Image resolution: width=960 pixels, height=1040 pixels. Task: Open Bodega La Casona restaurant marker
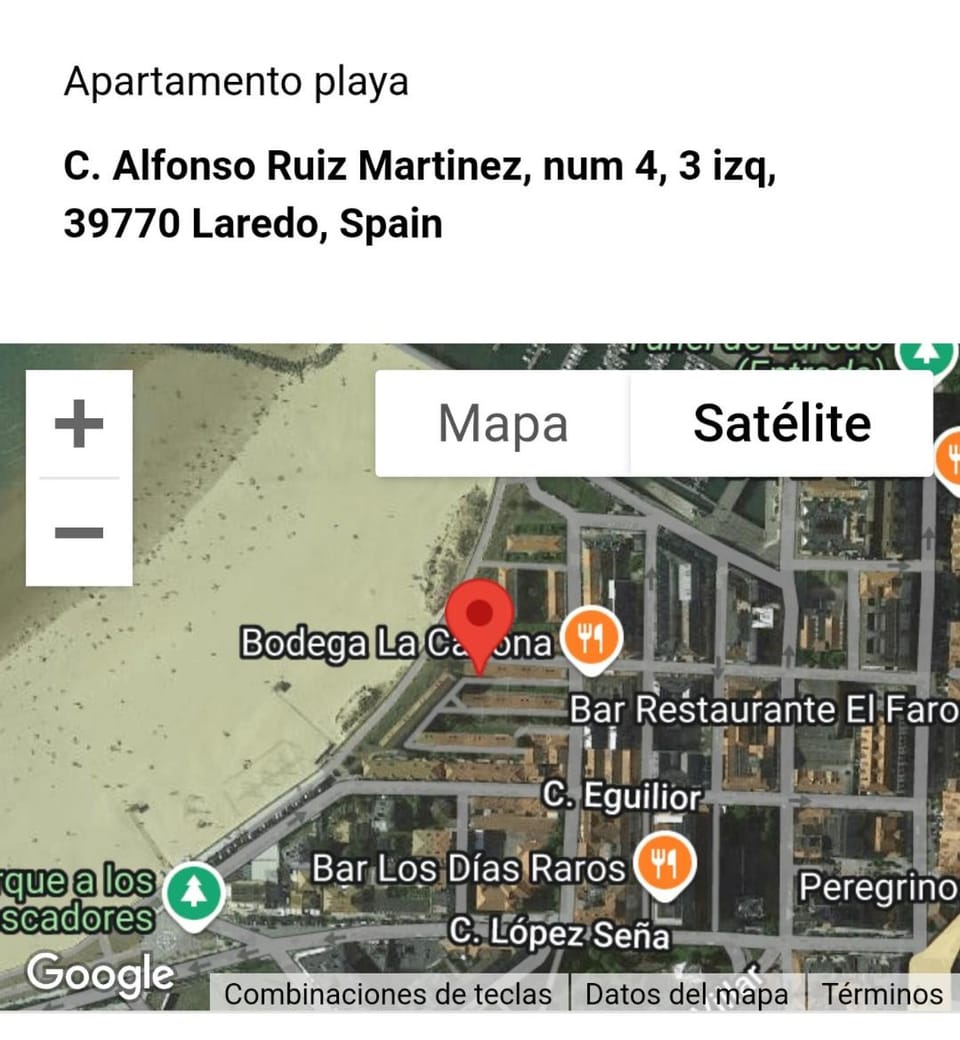click(x=591, y=638)
